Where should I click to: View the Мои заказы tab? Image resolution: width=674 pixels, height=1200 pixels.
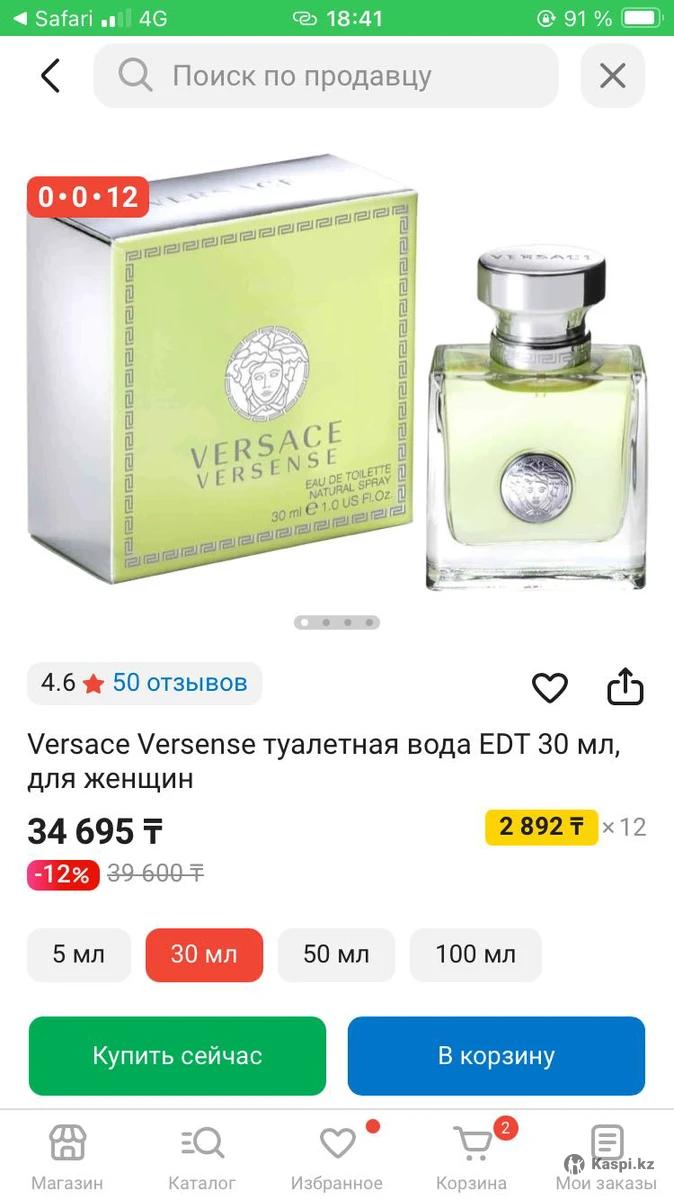coord(607,1156)
